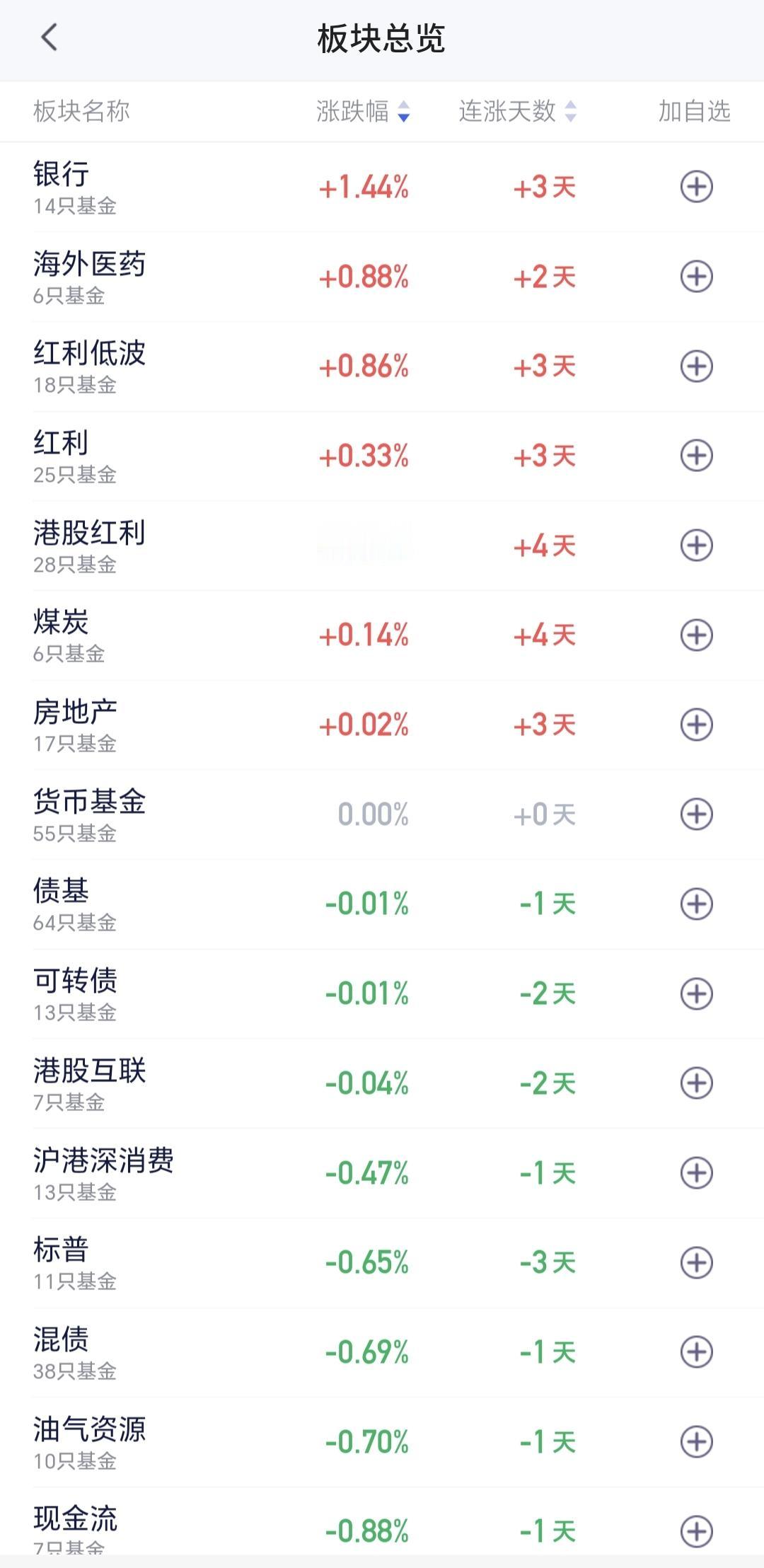The image size is (764, 1568).
Task: View the 房地产 sector
Action: (x=382, y=725)
